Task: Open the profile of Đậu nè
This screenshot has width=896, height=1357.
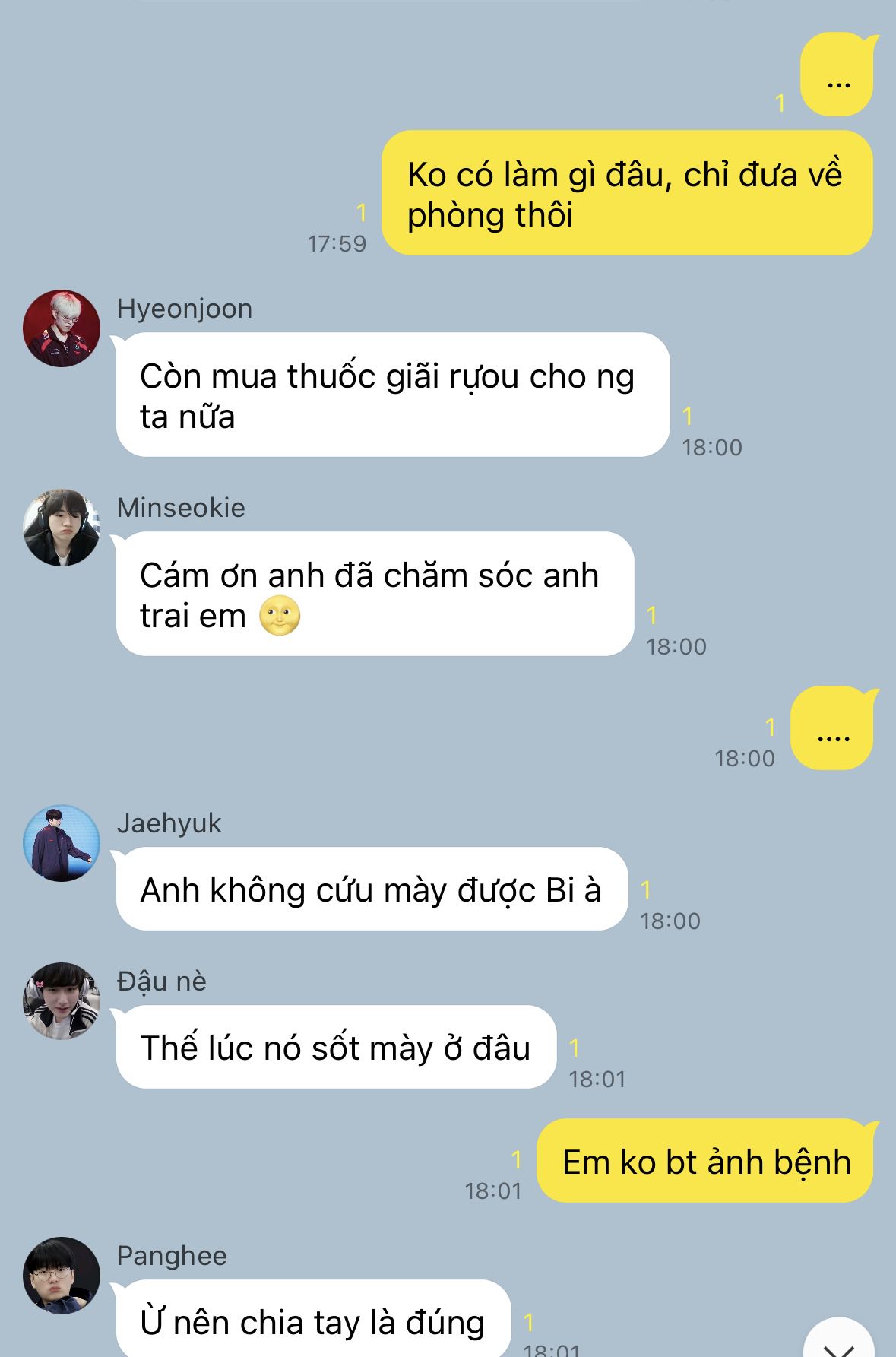Action: pos(62,1001)
